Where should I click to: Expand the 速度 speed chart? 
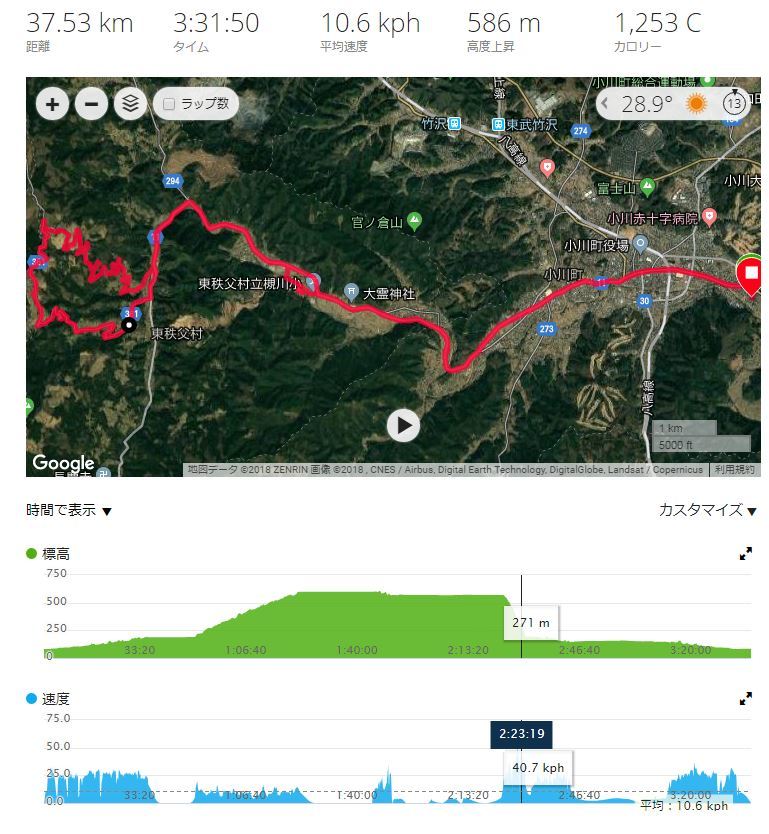tap(745, 700)
